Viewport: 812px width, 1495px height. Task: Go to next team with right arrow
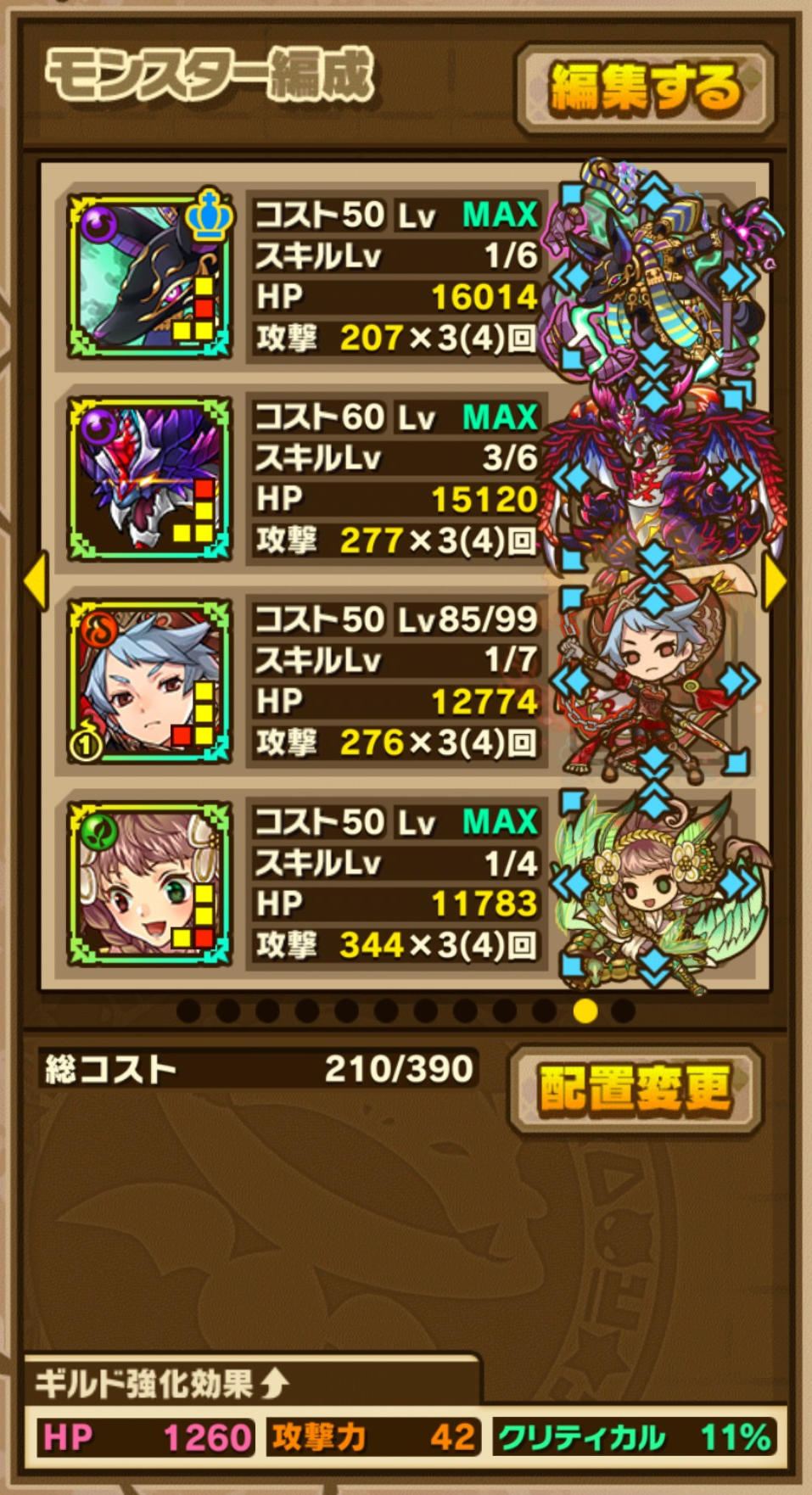775,581
